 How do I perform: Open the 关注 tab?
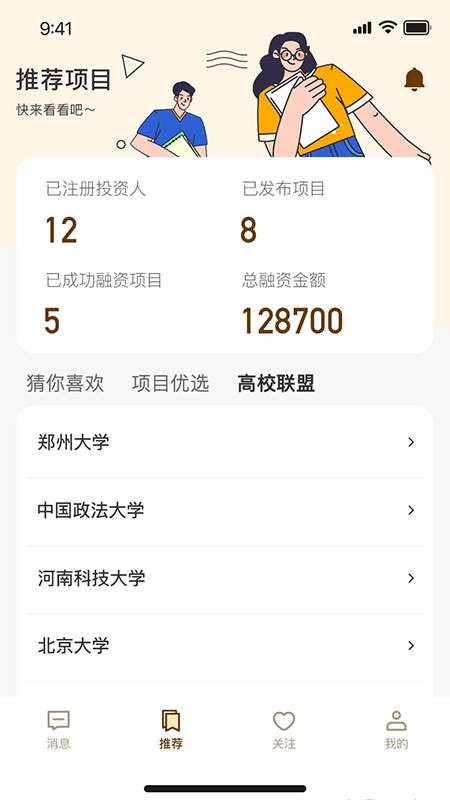(x=284, y=730)
